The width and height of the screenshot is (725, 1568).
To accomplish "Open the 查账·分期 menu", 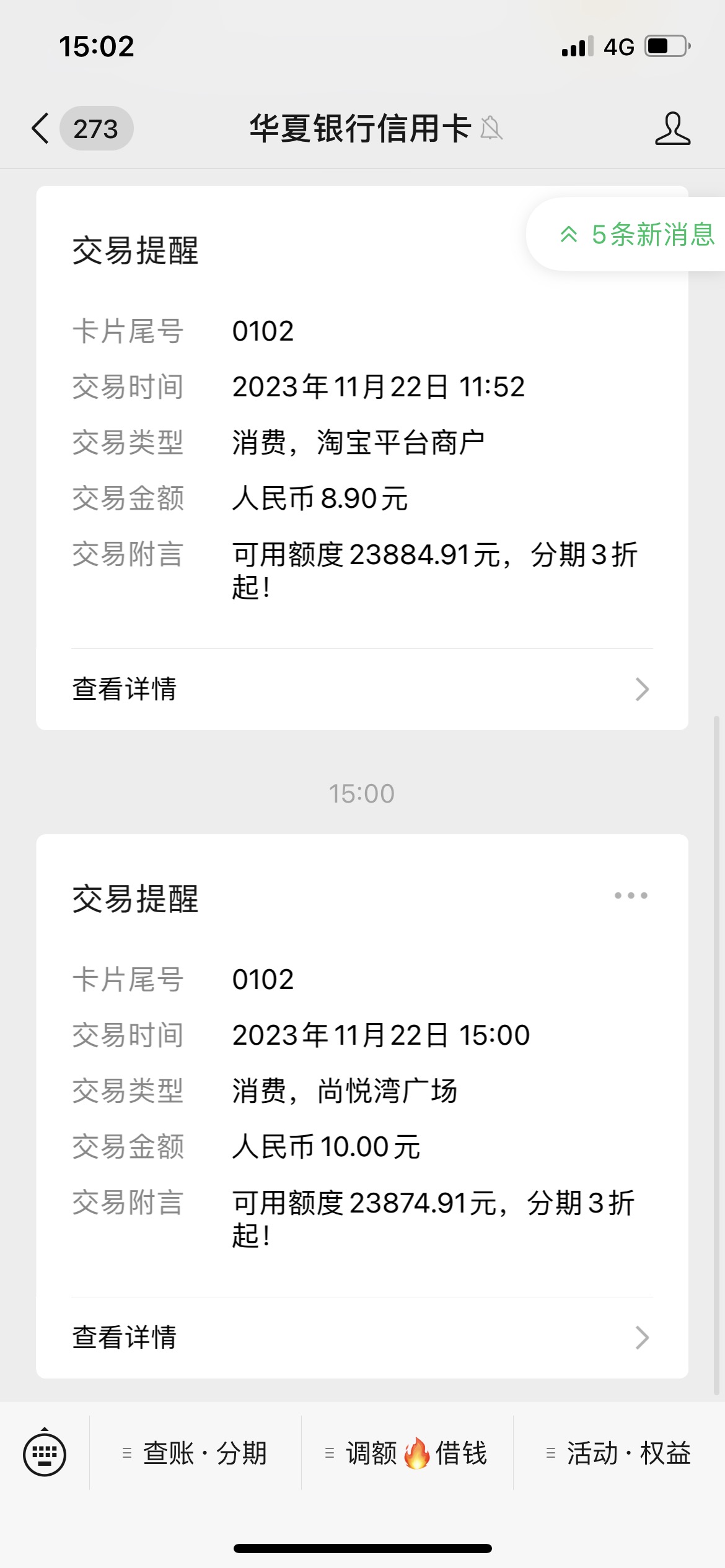I will coord(195,1453).
